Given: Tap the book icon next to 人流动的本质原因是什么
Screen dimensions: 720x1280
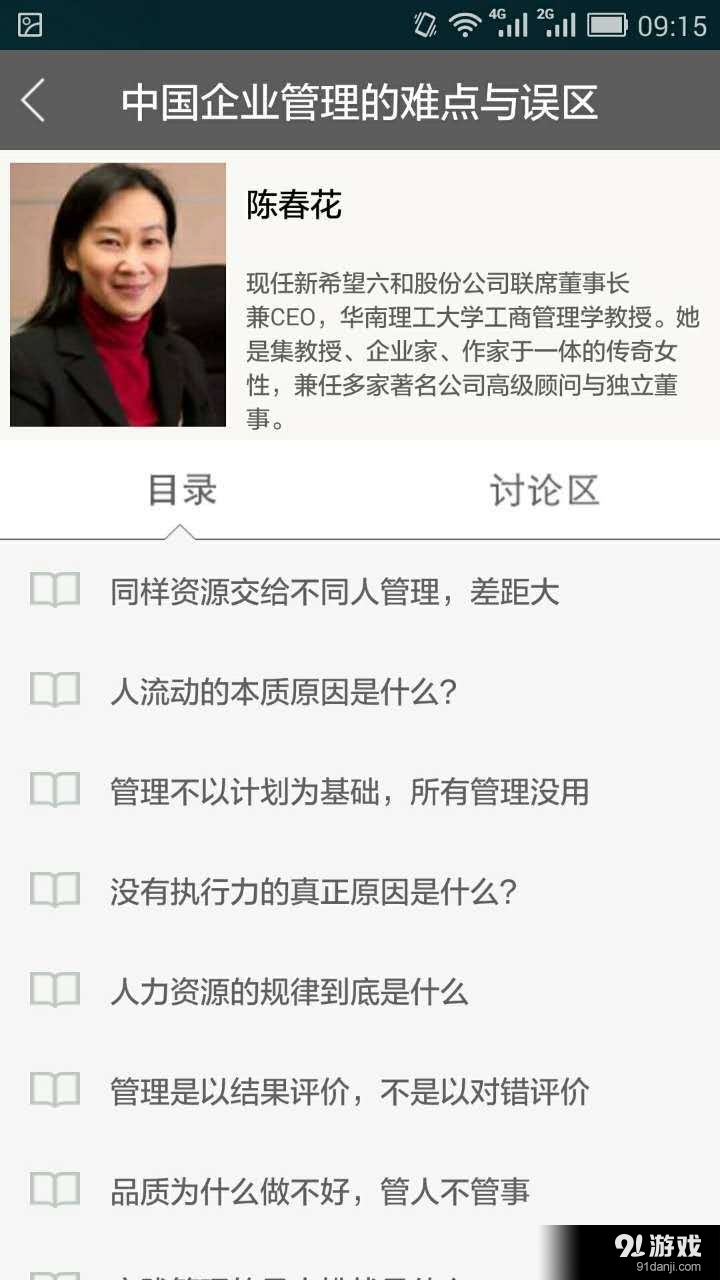Looking at the screenshot, I should tap(54, 690).
